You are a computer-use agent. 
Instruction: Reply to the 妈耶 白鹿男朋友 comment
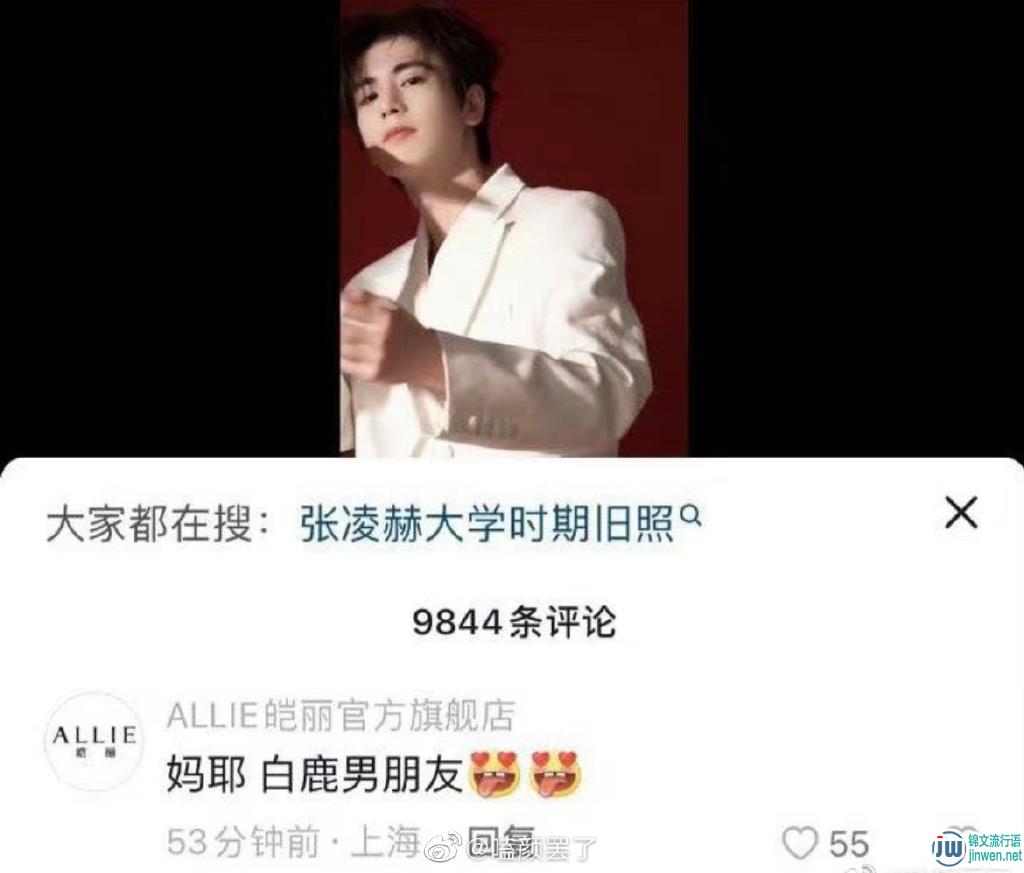coord(497,843)
